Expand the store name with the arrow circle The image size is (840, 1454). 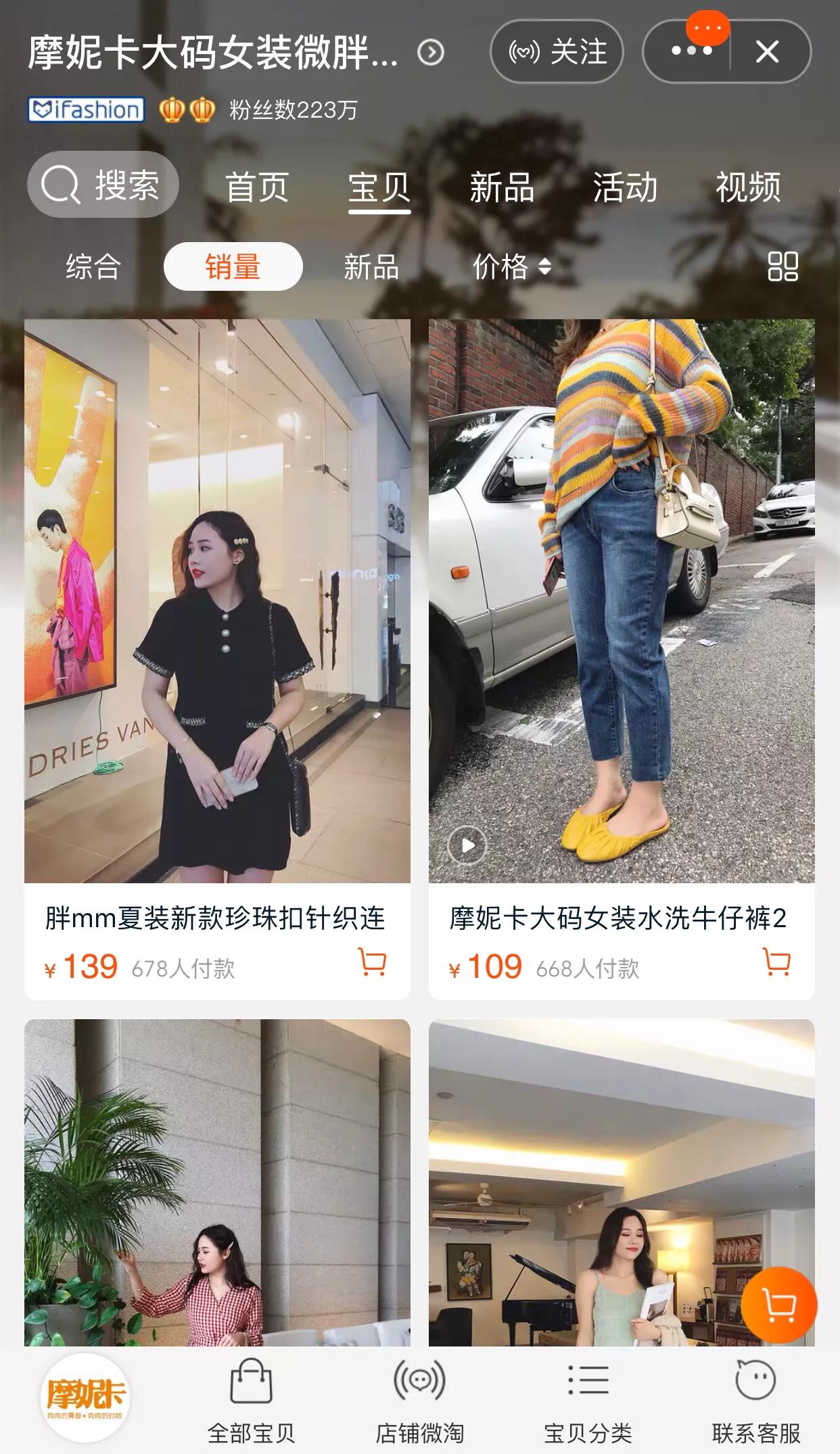pyautogui.click(x=431, y=51)
